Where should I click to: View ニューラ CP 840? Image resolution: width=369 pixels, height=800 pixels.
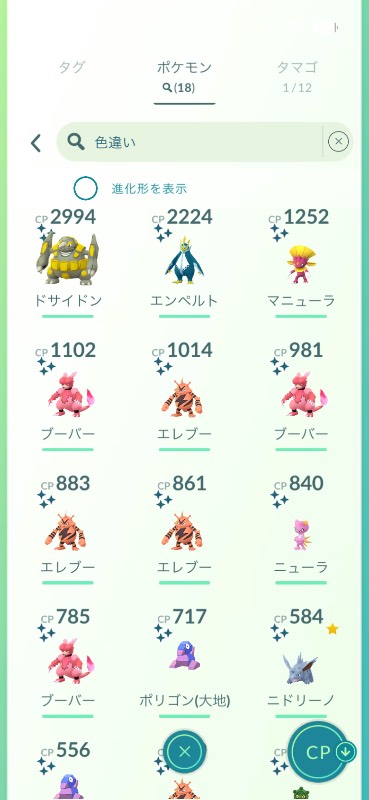(x=301, y=529)
